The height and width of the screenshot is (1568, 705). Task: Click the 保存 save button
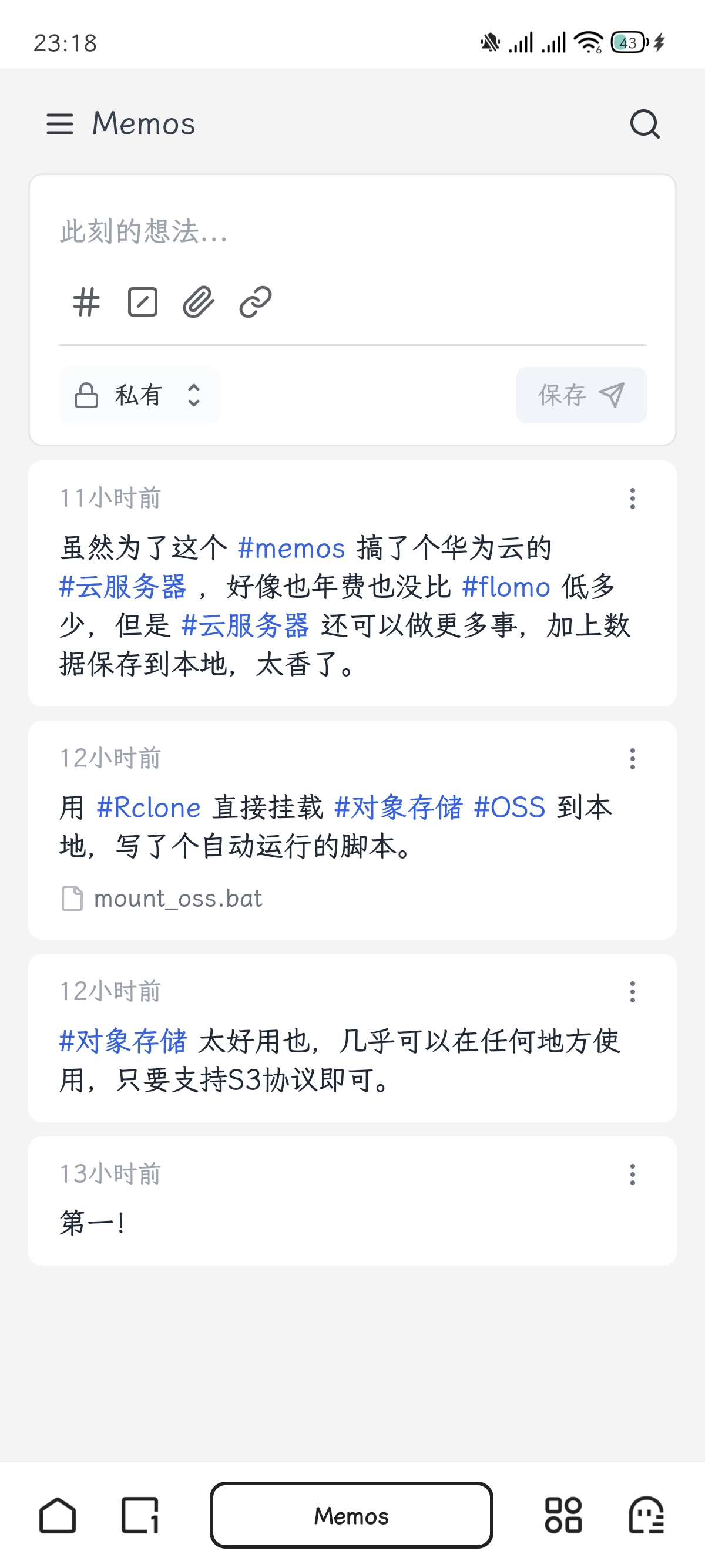(580, 395)
